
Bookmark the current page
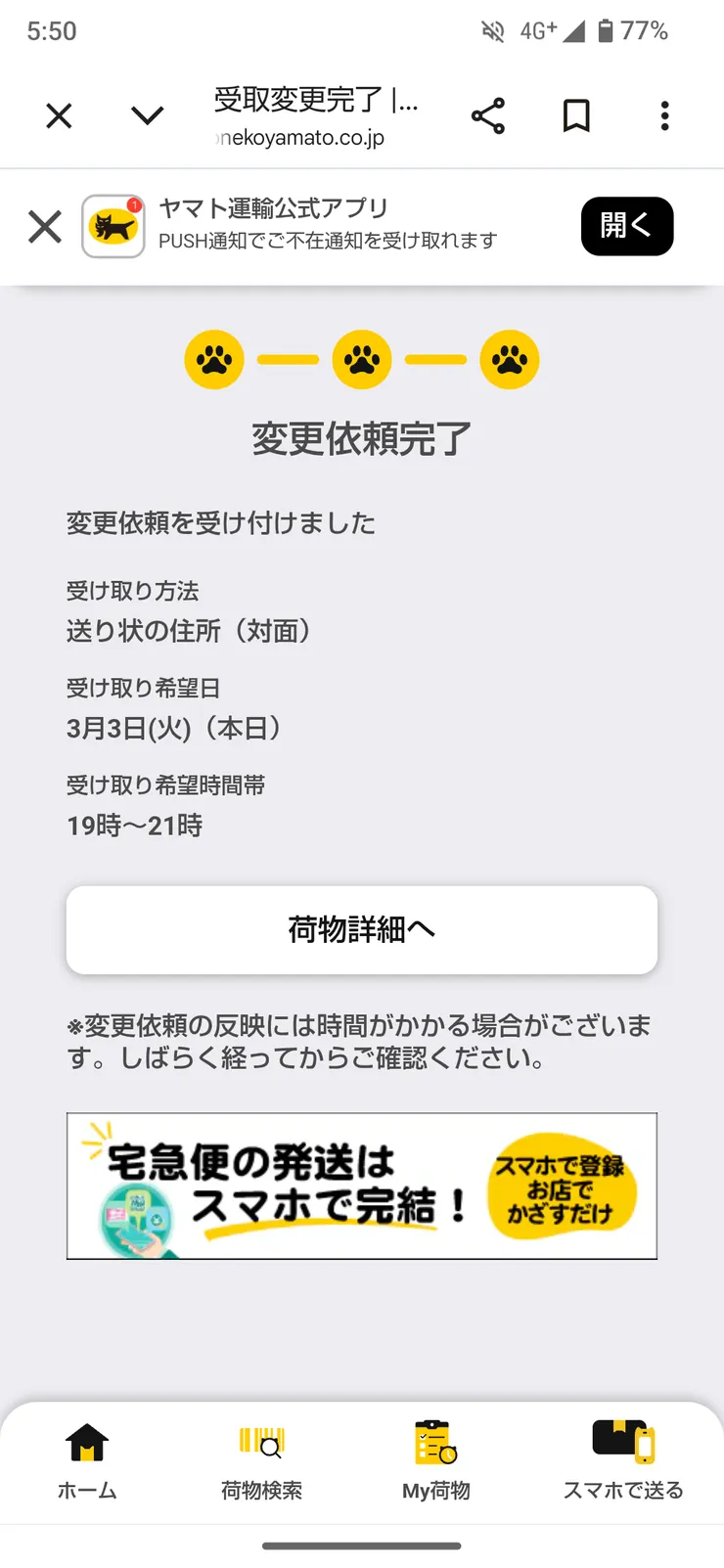tap(575, 114)
